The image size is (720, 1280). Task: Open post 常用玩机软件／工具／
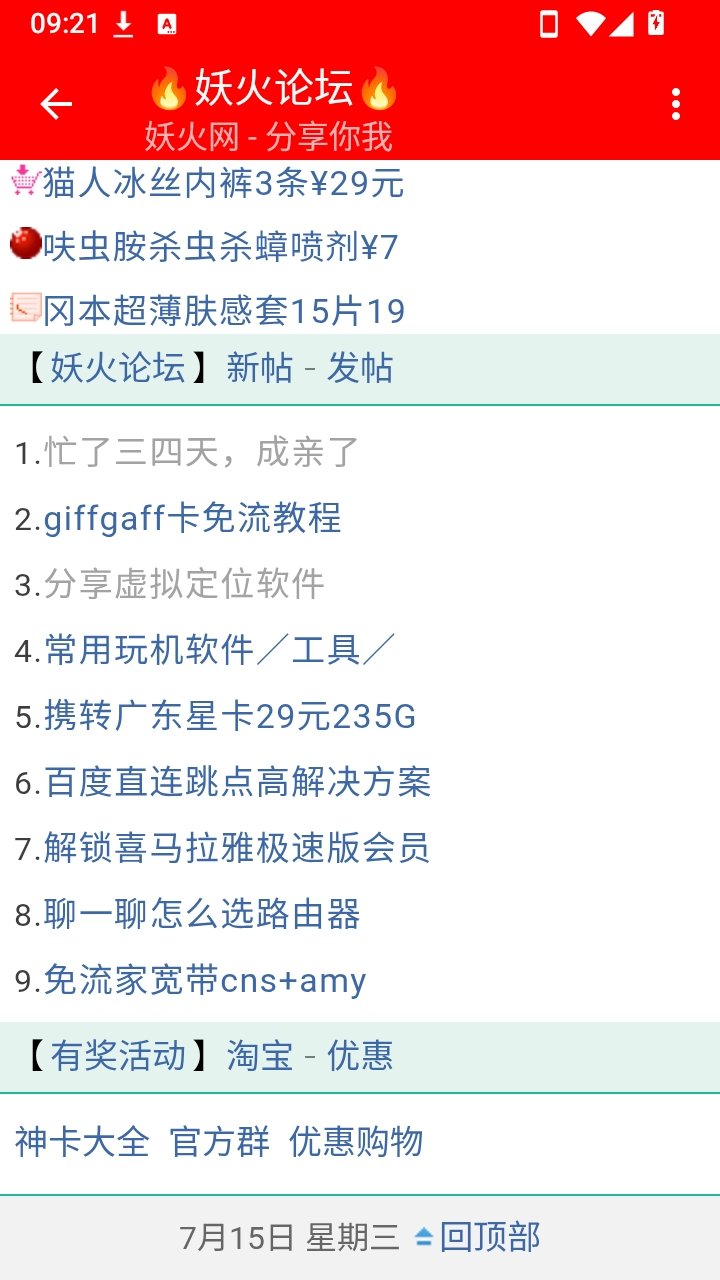[219, 650]
